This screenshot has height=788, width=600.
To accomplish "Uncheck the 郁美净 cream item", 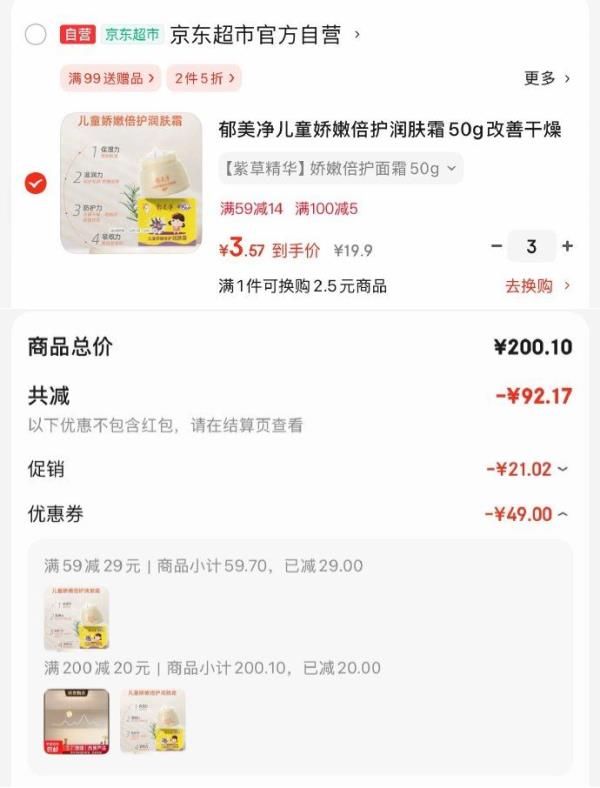I will tap(36, 183).
